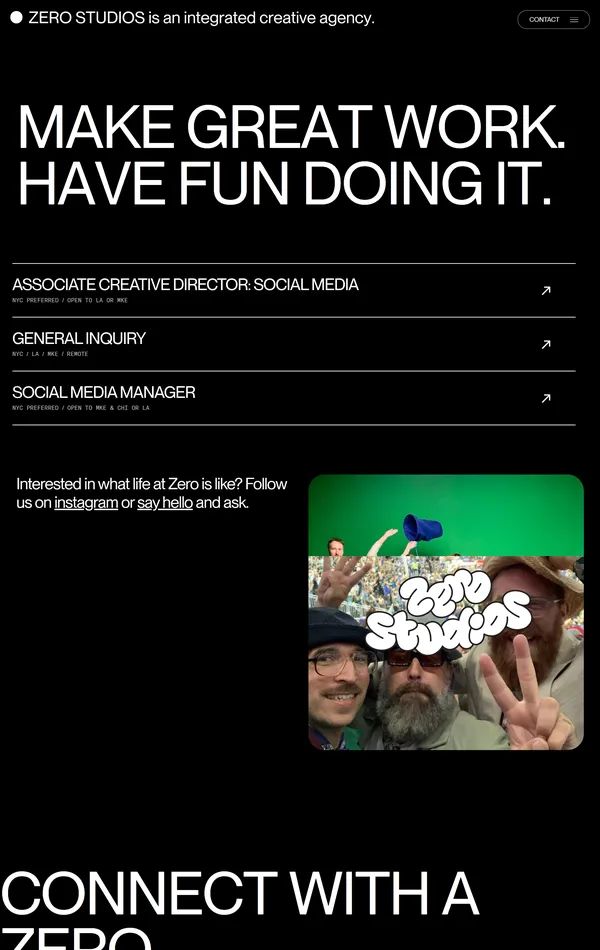Open the Contact menu button
The image size is (600, 950).
(x=553, y=19)
